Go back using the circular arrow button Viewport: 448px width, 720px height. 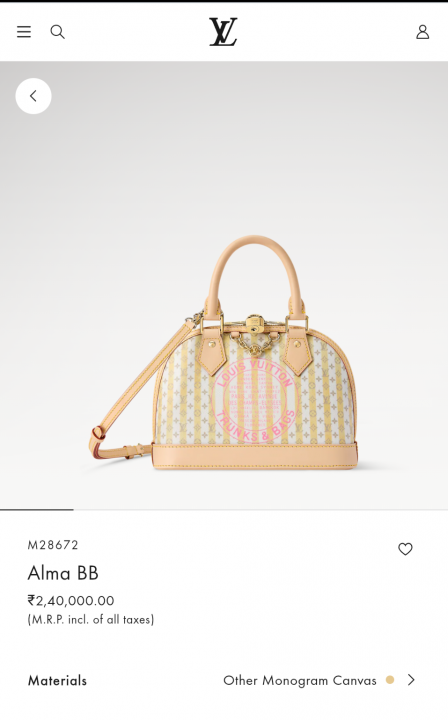click(x=34, y=96)
